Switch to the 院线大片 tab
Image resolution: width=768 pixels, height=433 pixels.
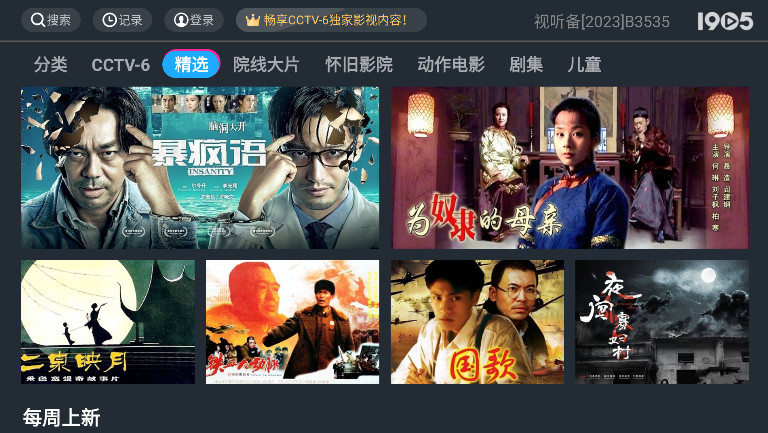pos(266,65)
